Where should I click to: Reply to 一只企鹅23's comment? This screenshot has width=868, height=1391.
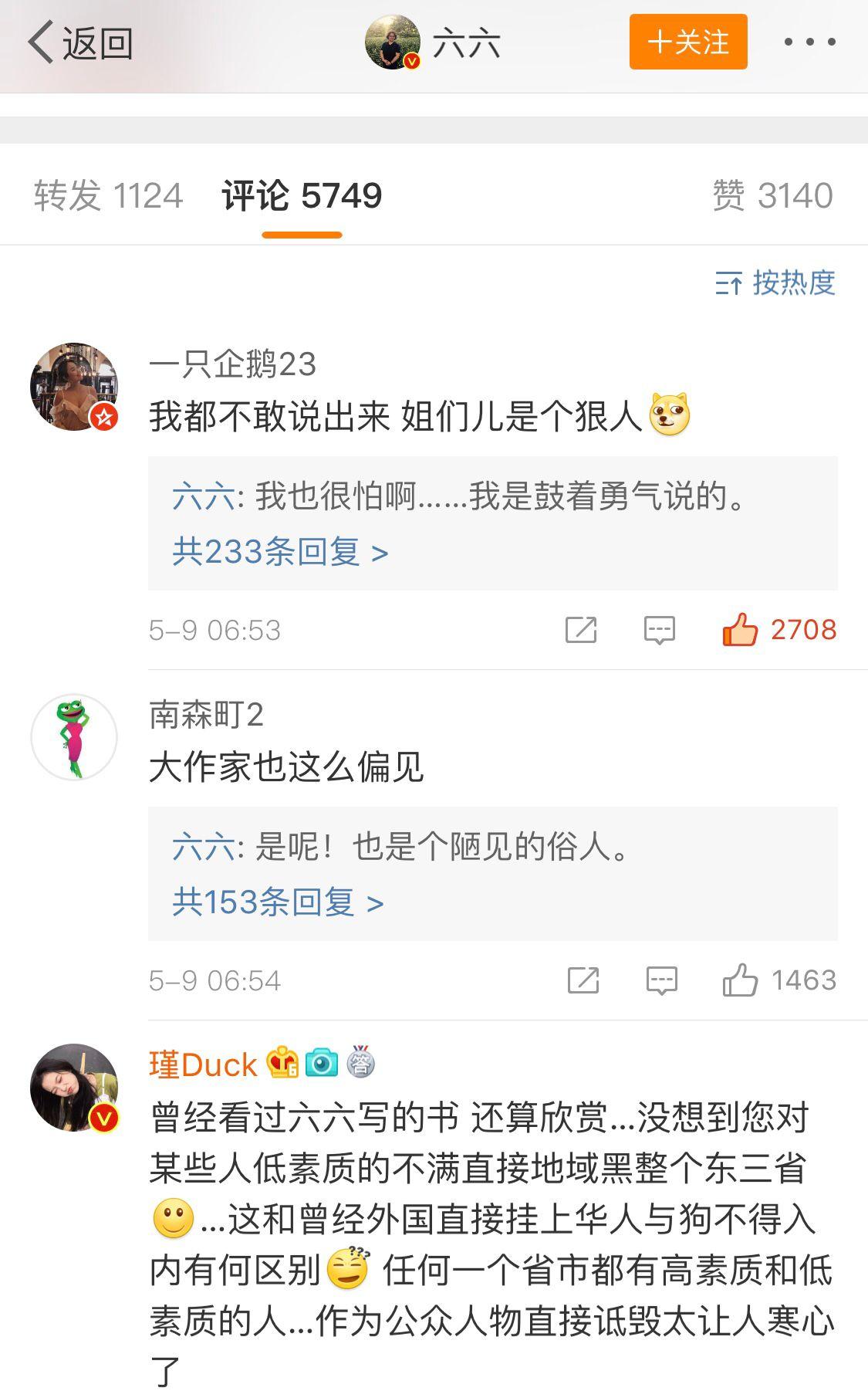[x=660, y=630]
